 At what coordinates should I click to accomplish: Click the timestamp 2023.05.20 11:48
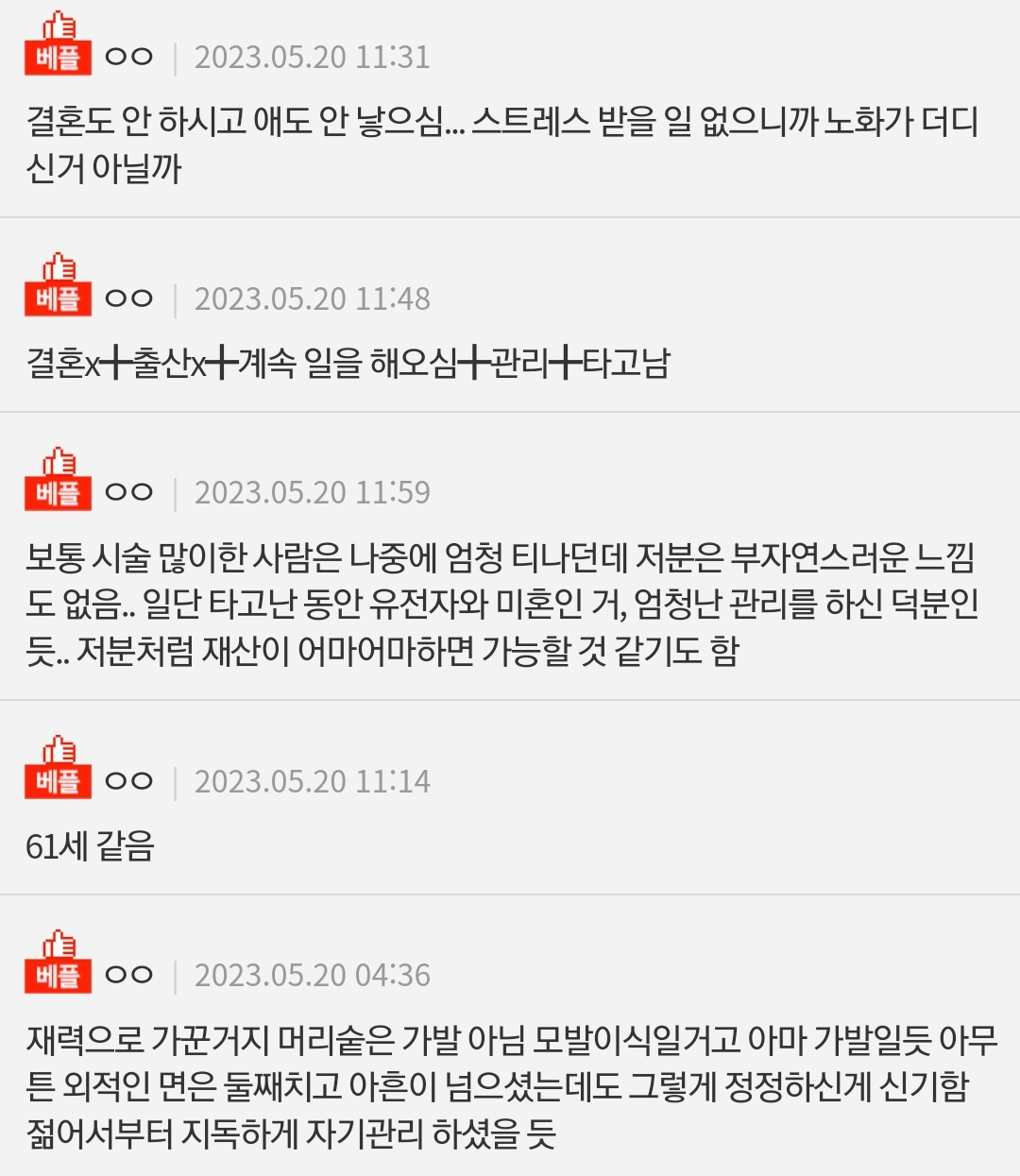tap(312, 299)
